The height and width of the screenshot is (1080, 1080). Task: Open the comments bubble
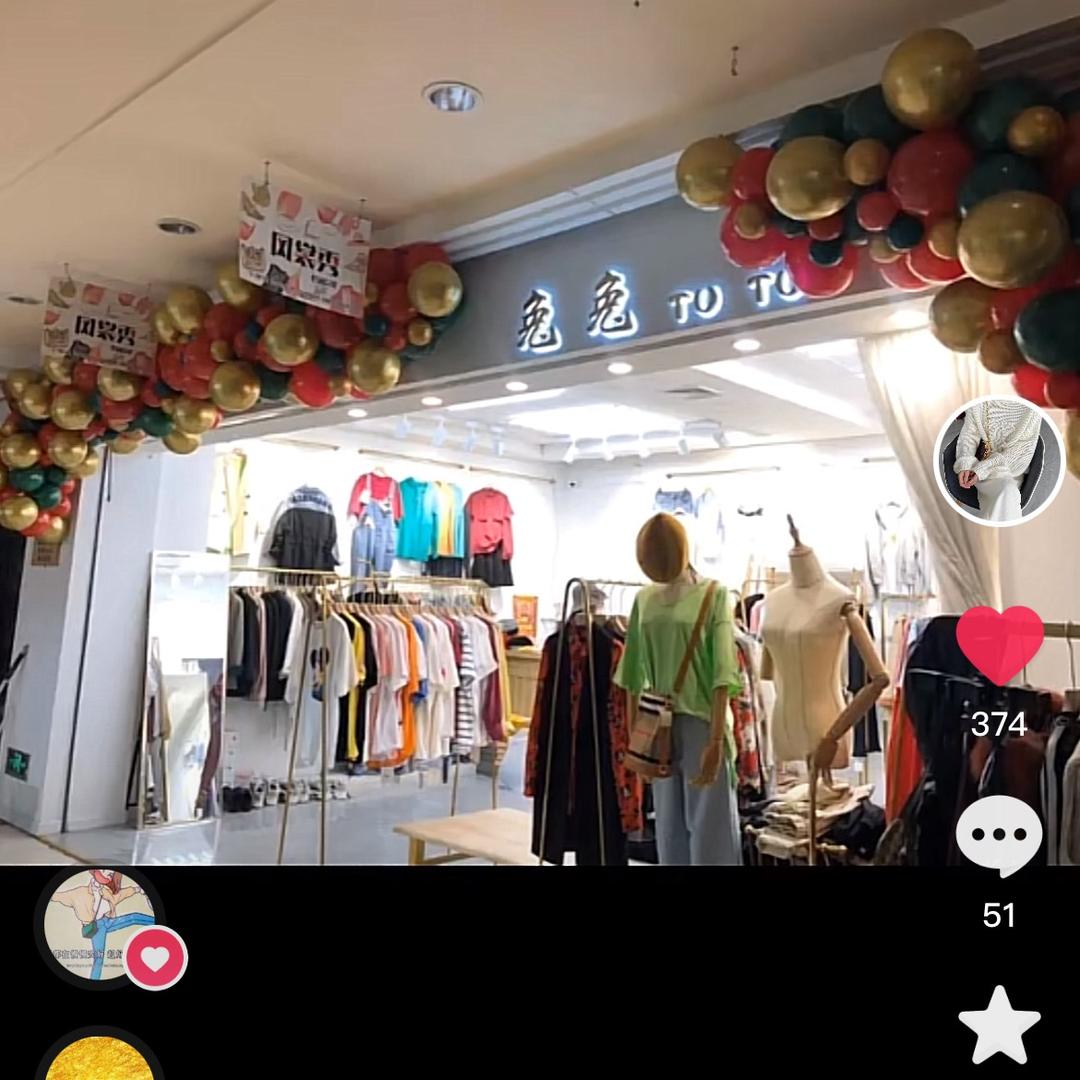(x=999, y=836)
